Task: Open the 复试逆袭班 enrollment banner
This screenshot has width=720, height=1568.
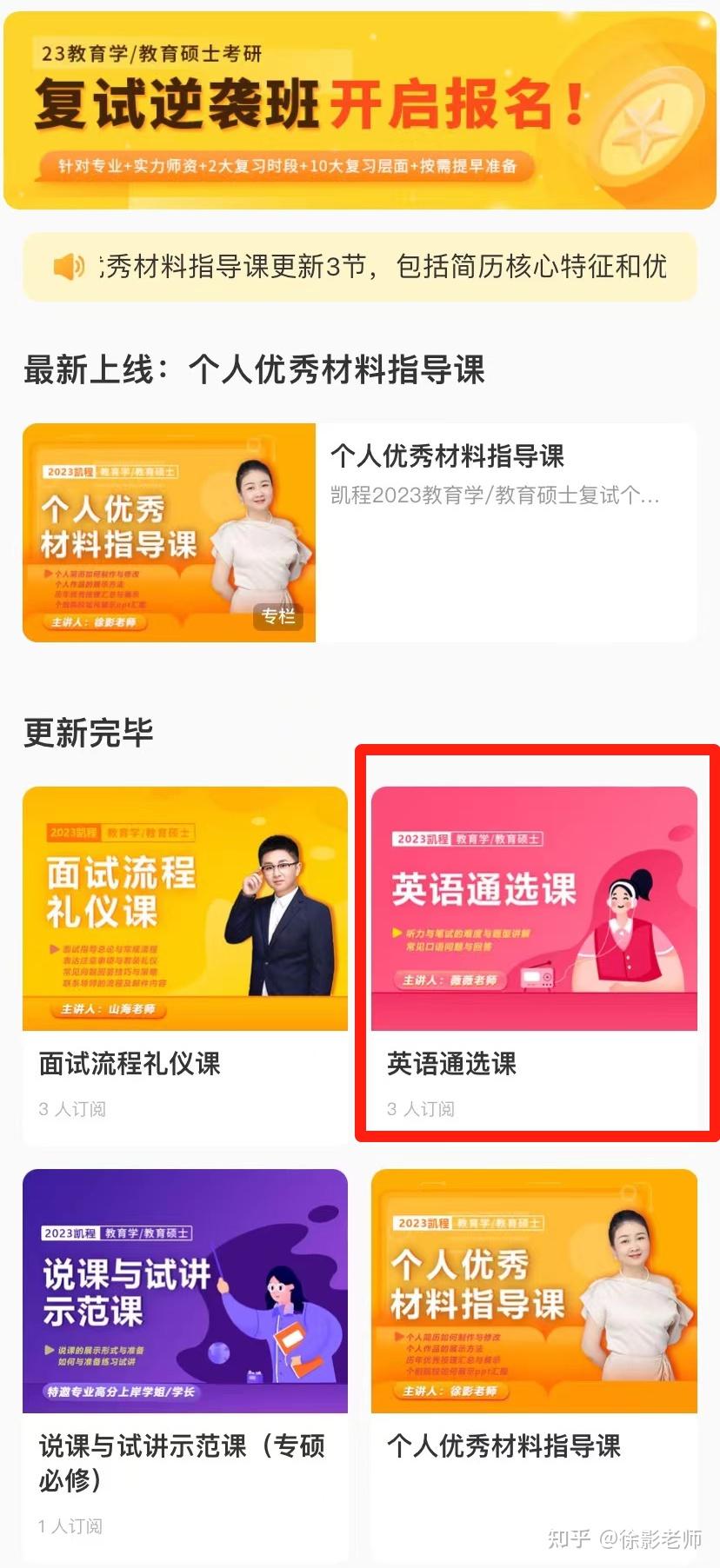Action: [360, 109]
